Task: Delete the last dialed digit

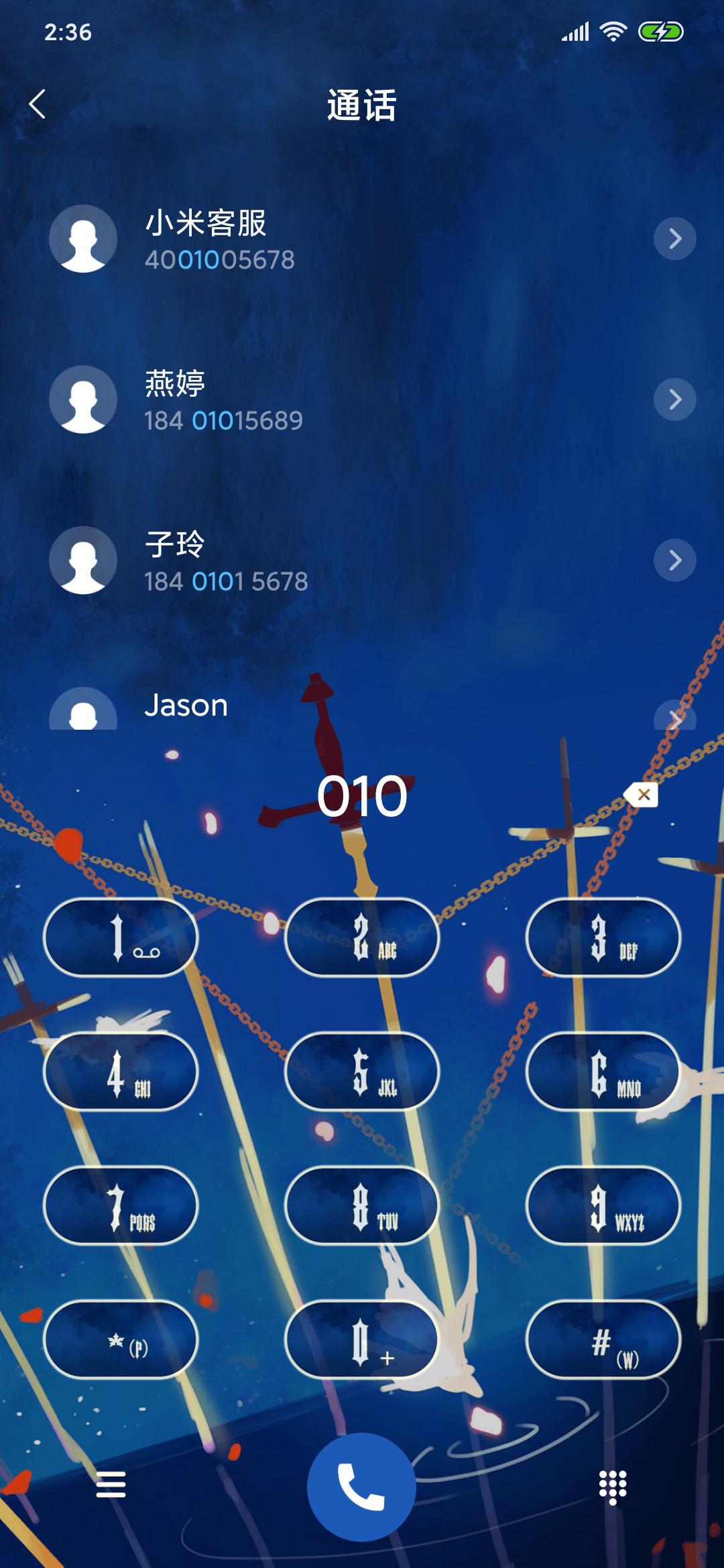Action: (x=641, y=795)
